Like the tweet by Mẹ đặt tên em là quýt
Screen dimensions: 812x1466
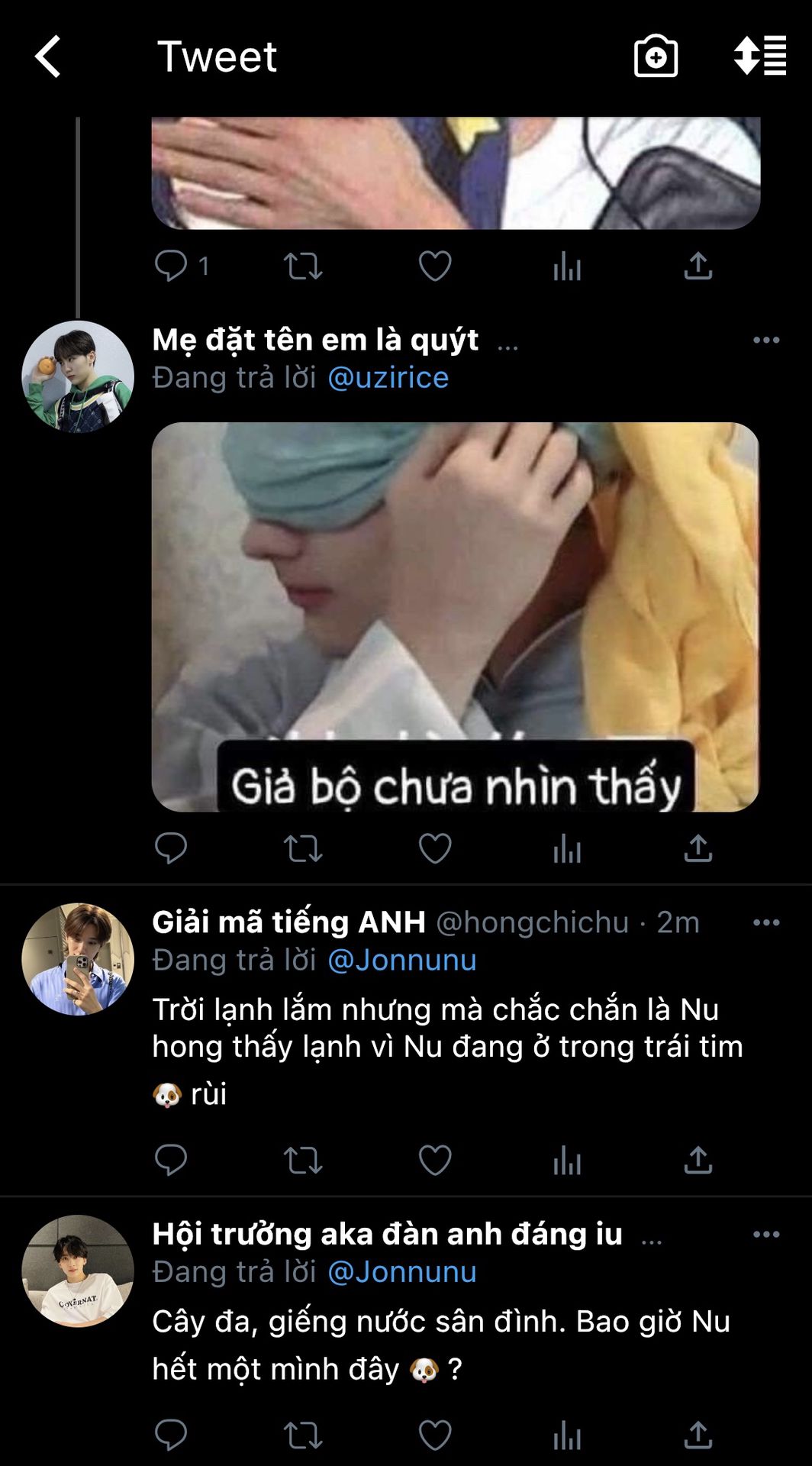pos(435,848)
